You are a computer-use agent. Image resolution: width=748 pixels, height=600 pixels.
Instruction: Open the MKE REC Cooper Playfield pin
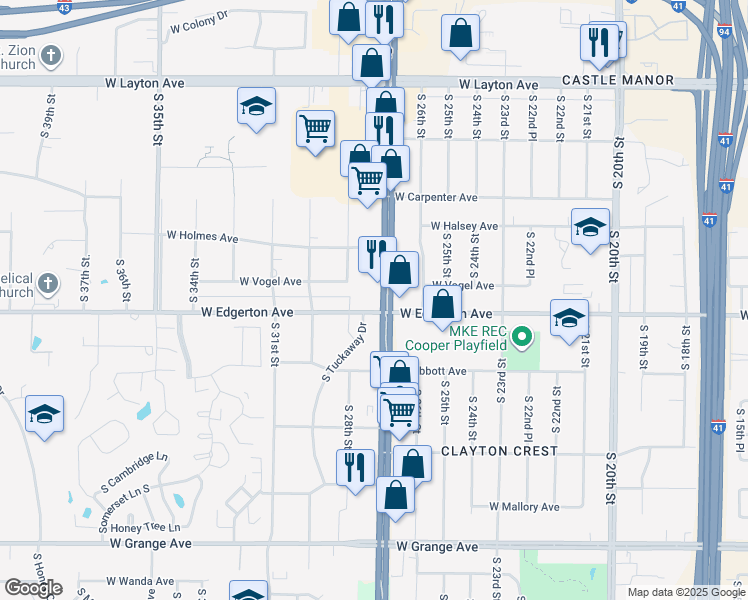(520, 336)
